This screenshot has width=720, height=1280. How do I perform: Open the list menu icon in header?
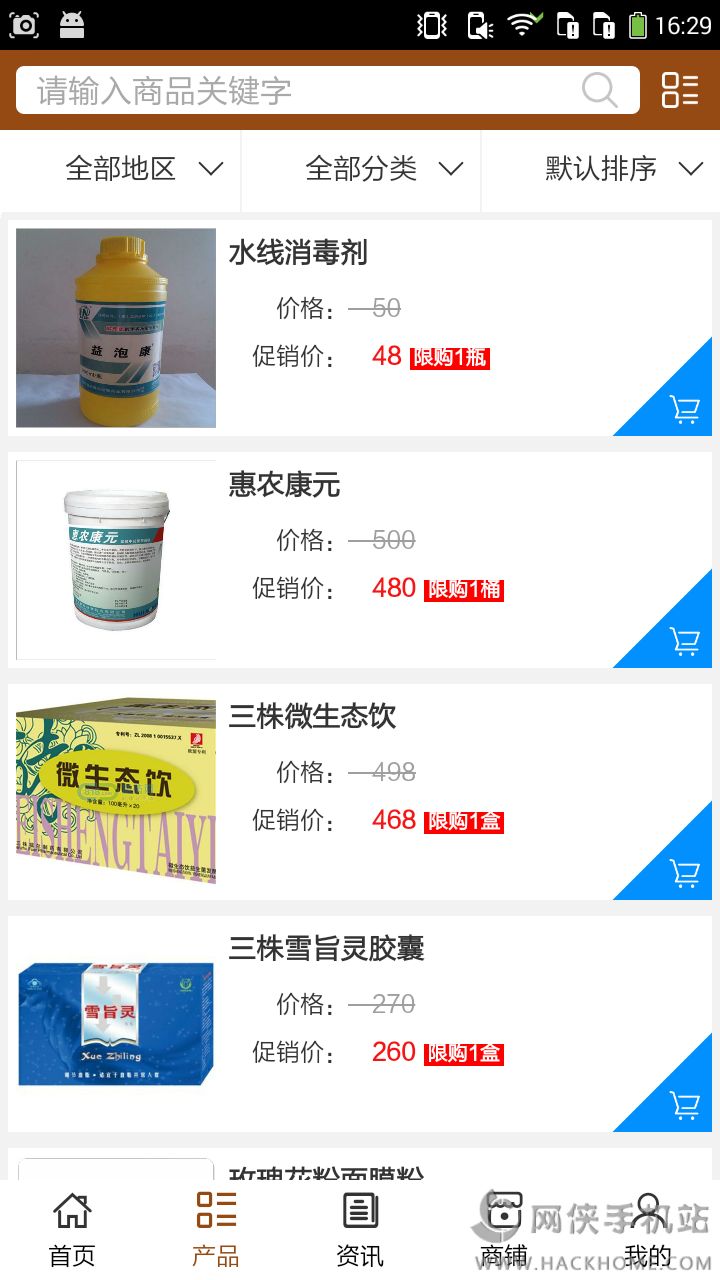click(680, 90)
